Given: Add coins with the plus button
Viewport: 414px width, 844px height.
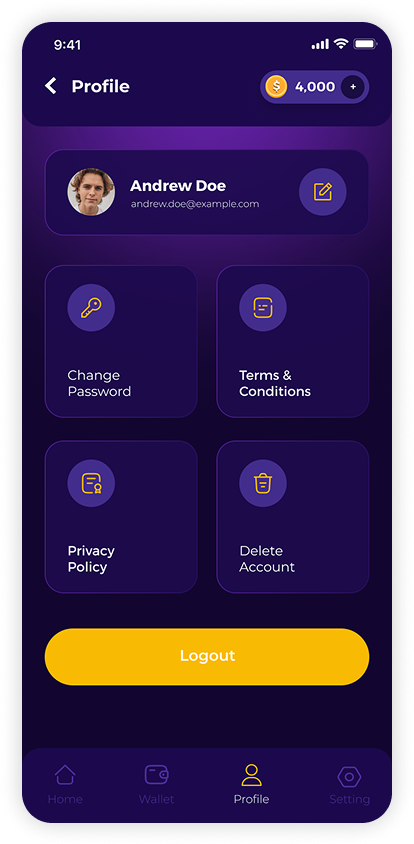Looking at the screenshot, I should pyautogui.click(x=353, y=87).
